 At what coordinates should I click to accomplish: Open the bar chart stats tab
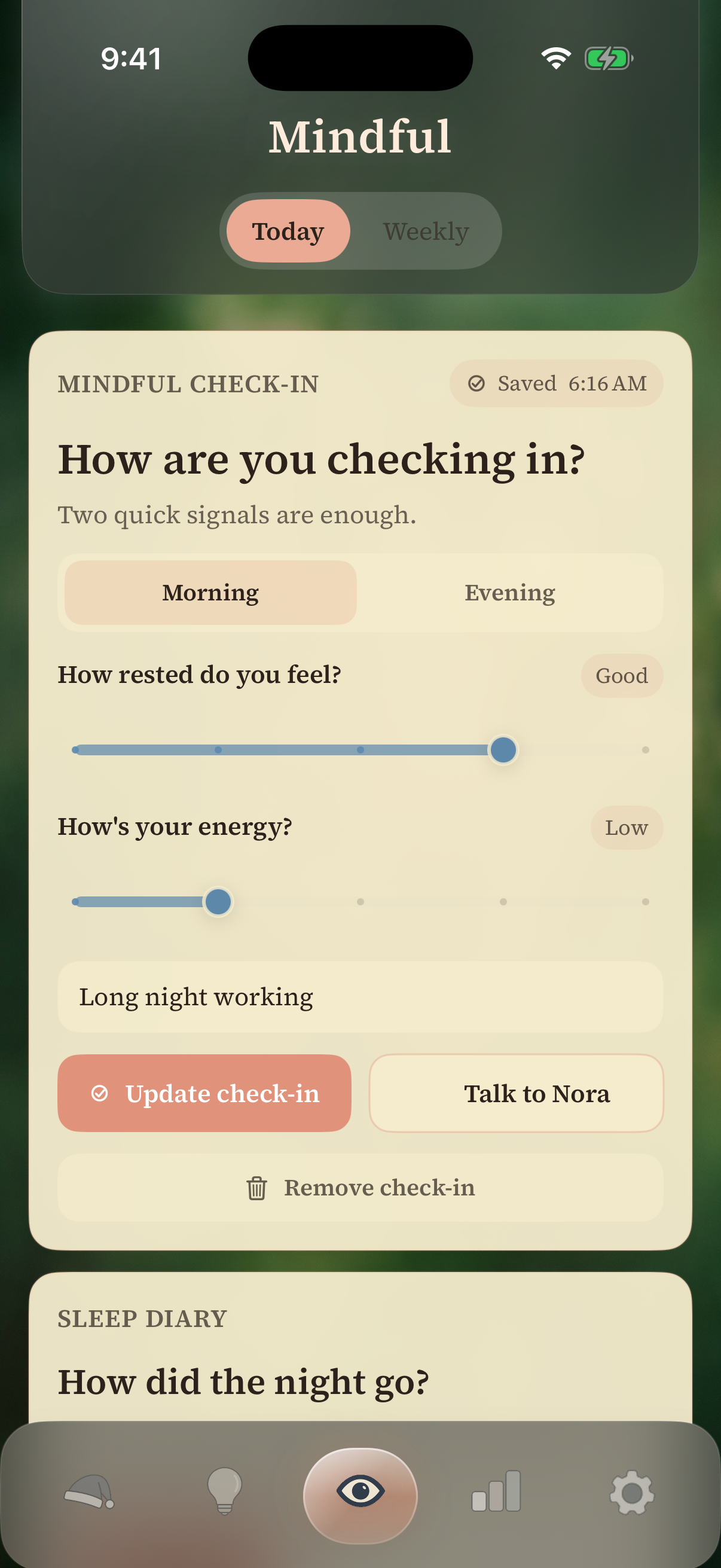point(496,1492)
